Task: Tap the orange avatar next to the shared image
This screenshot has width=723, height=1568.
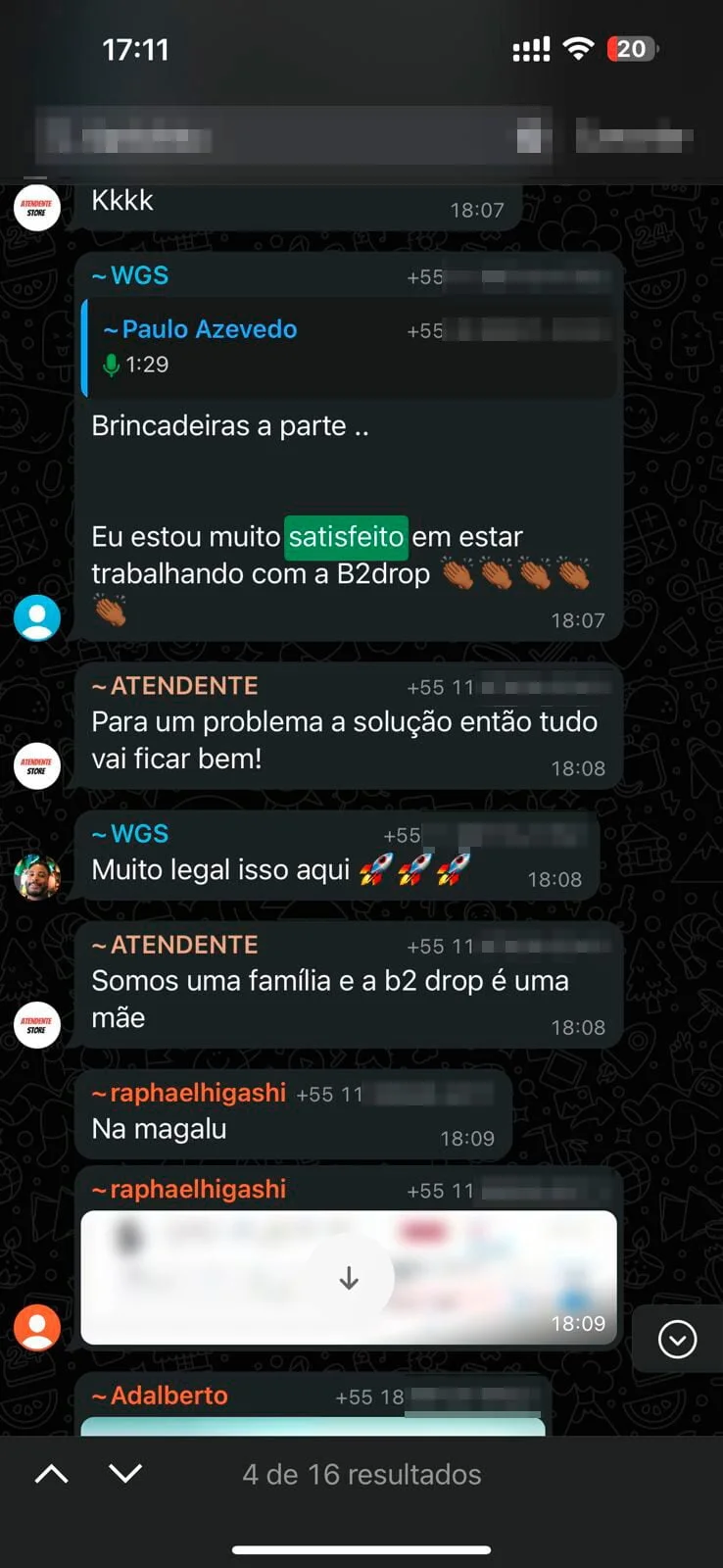Action: tap(36, 1326)
